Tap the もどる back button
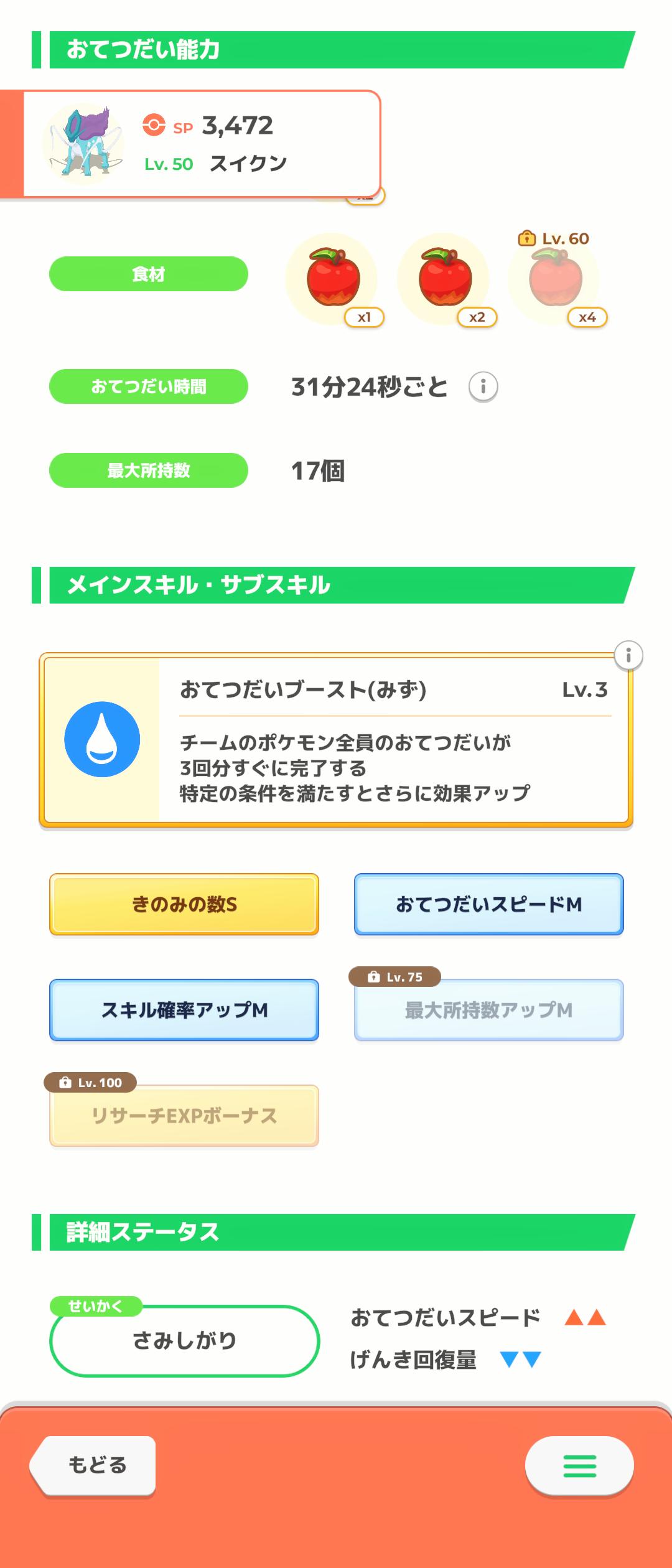 click(x=95, y=1465)
